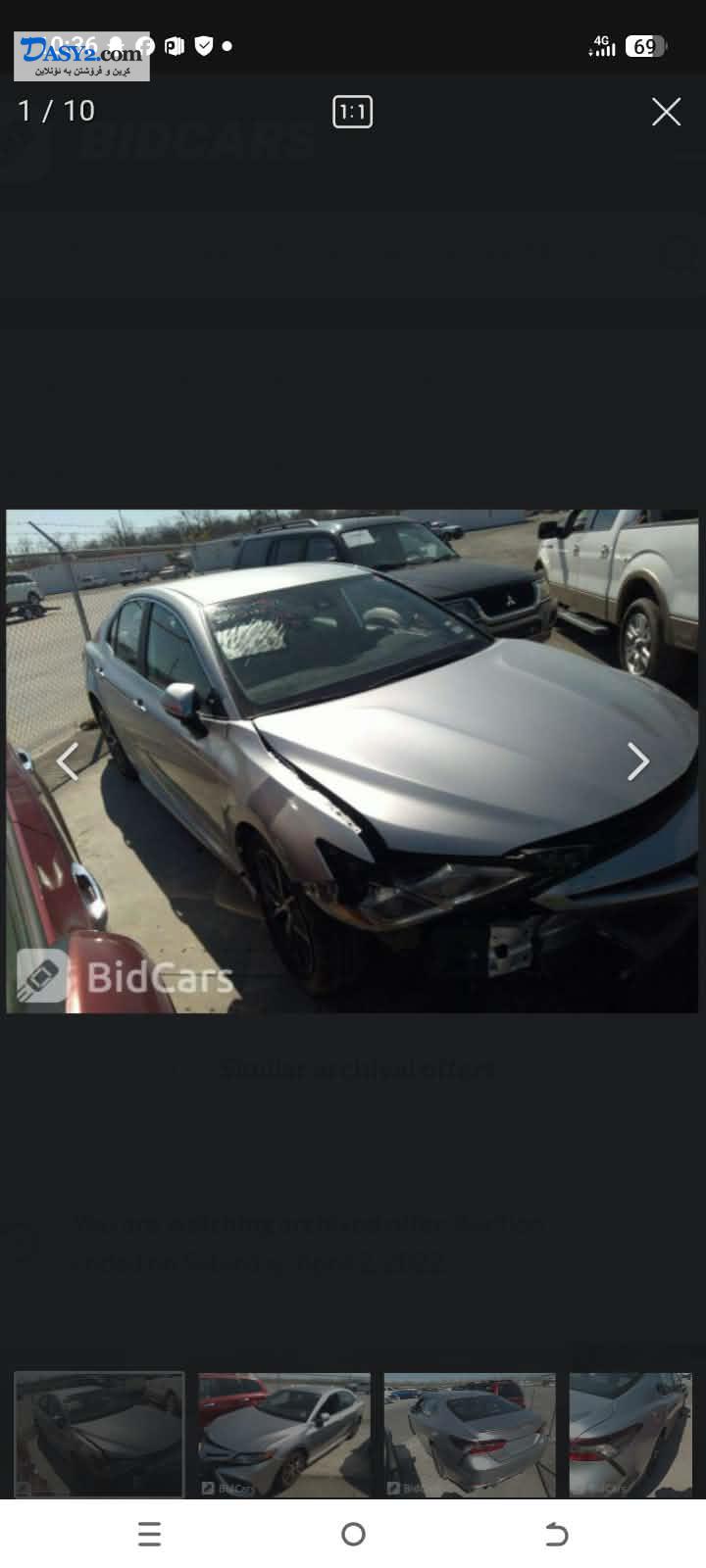Image resolution: width=706 pixels, height=1568 pixels.
Task: Open the second thumbnail showing front-left view
Action: click(x=284, y=1435)
